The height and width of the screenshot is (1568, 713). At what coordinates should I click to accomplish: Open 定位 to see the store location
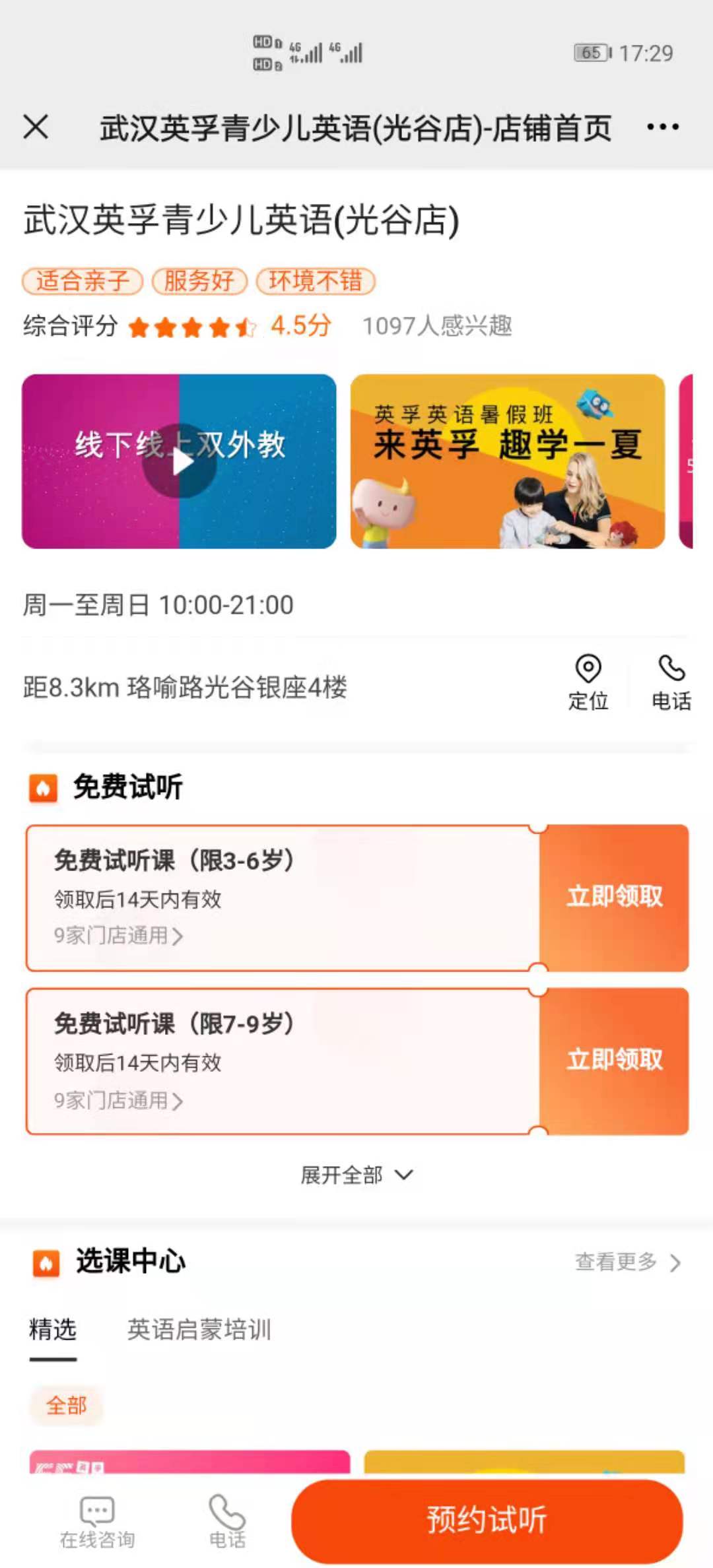pos(588,682)
